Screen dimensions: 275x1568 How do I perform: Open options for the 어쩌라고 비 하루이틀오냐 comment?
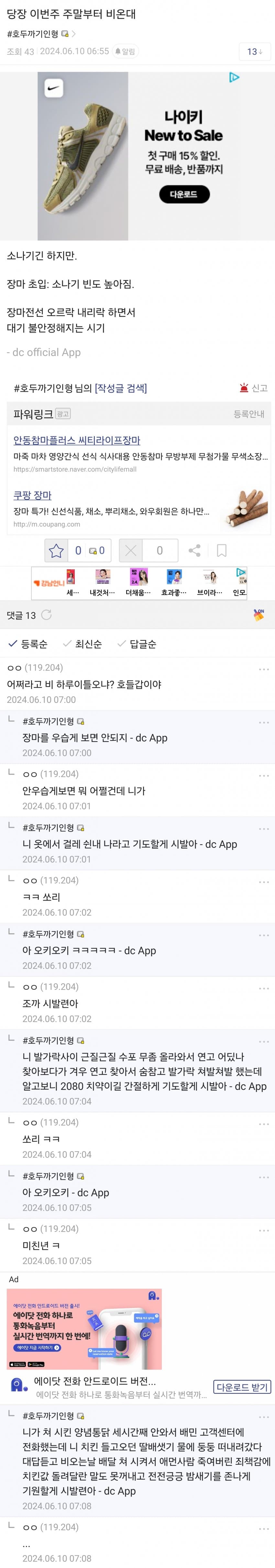click(x=263, y=669)
